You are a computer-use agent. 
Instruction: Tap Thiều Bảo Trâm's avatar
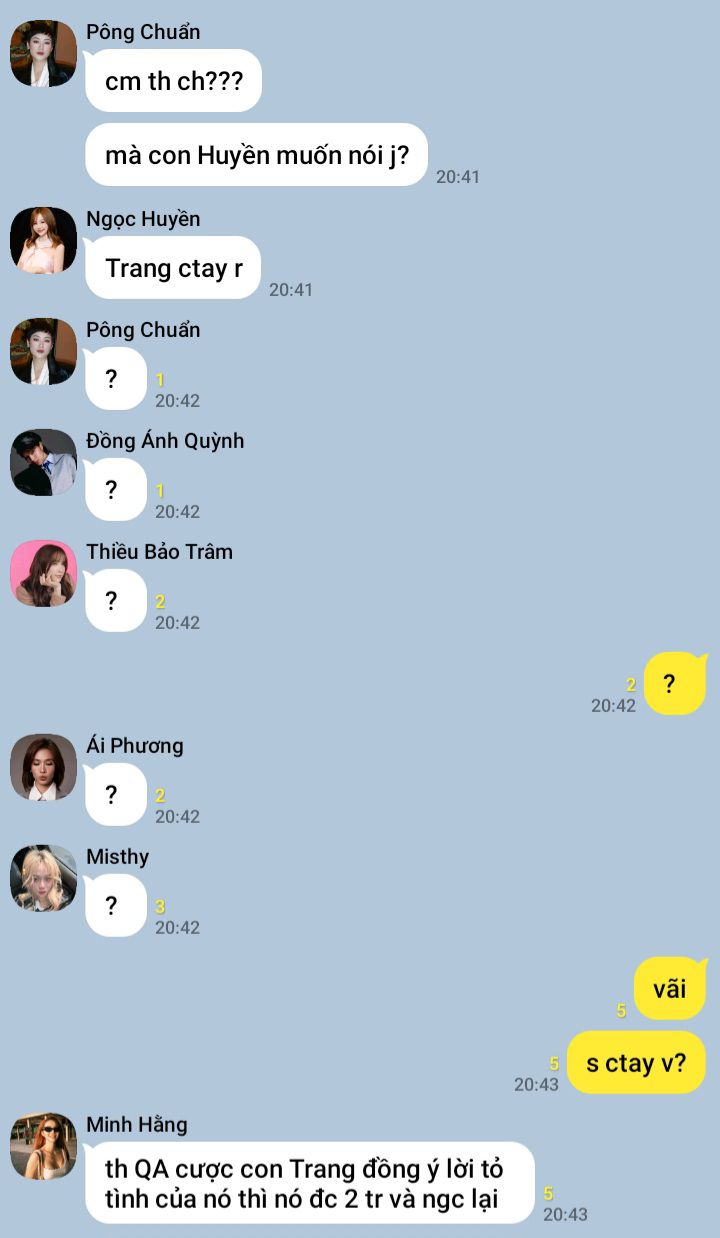coord(43,574)
